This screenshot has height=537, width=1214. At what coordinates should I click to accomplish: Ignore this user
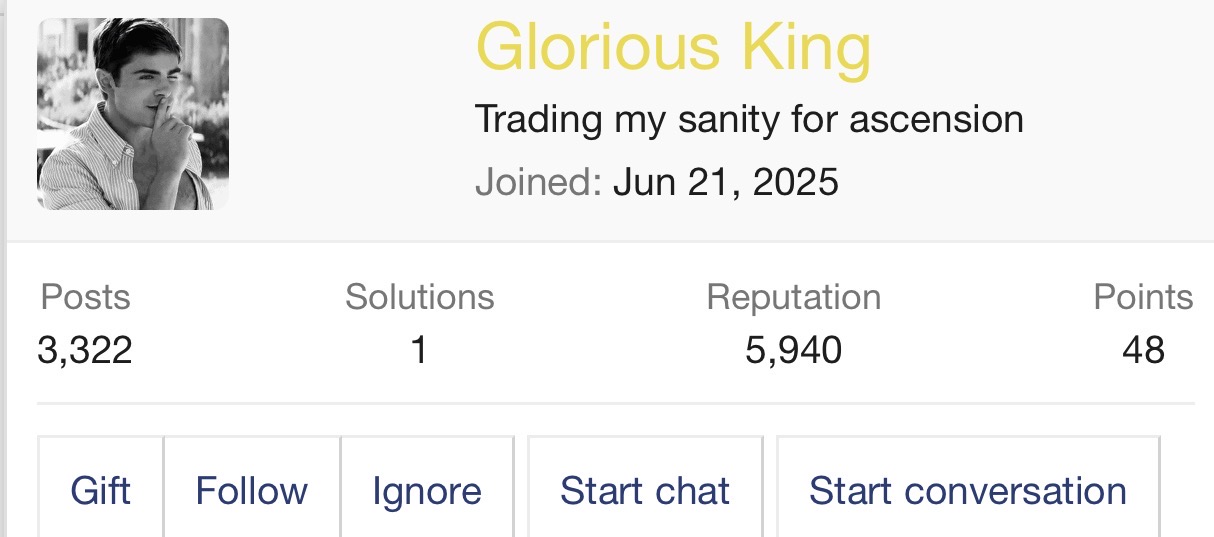[x=427, y=491]
